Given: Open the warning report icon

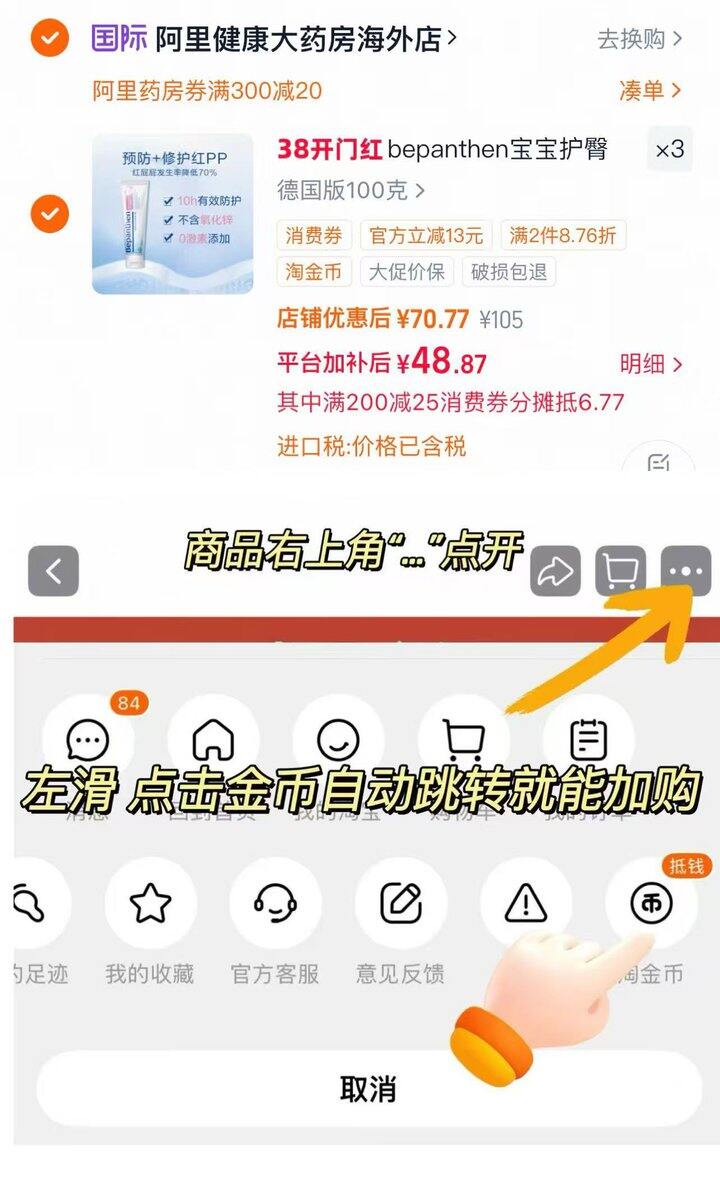Looking at the screenshot, I should pyautogui.click(x=524, y=901).
